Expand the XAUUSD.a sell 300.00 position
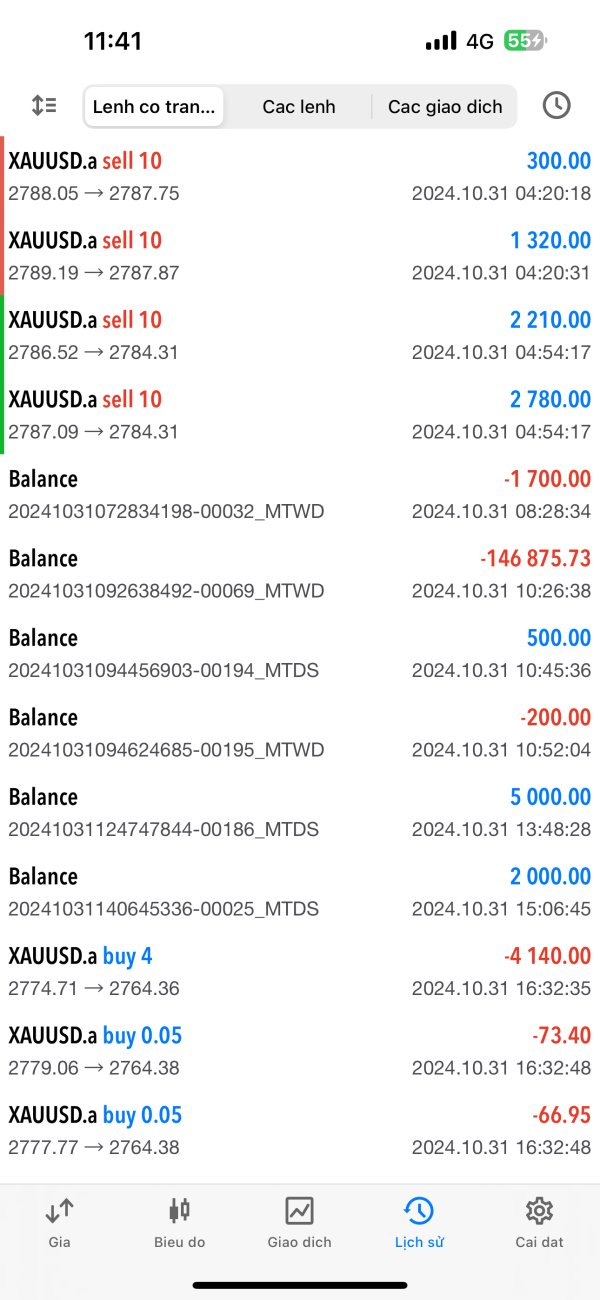 (300, 177)
